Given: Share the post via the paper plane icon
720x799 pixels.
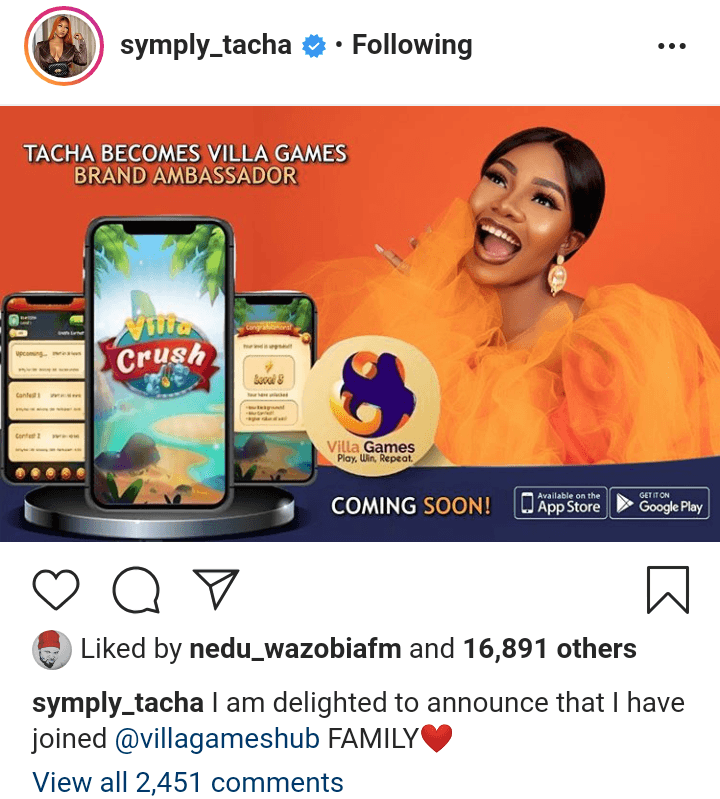Looking at the screenshot, I should pos(215,589).
